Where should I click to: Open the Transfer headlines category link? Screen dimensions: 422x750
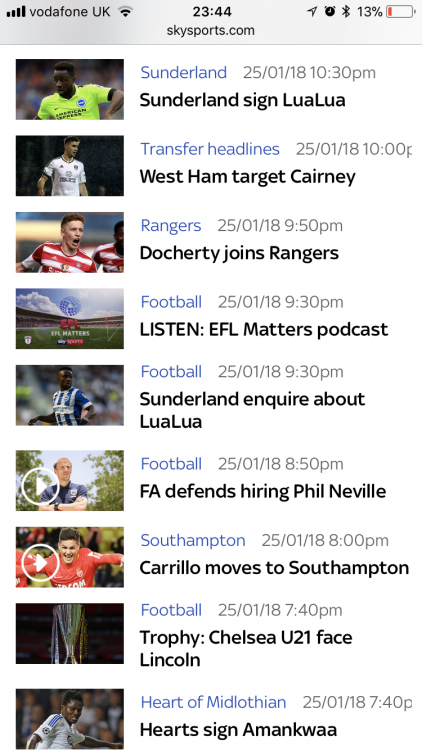point(210,149)
